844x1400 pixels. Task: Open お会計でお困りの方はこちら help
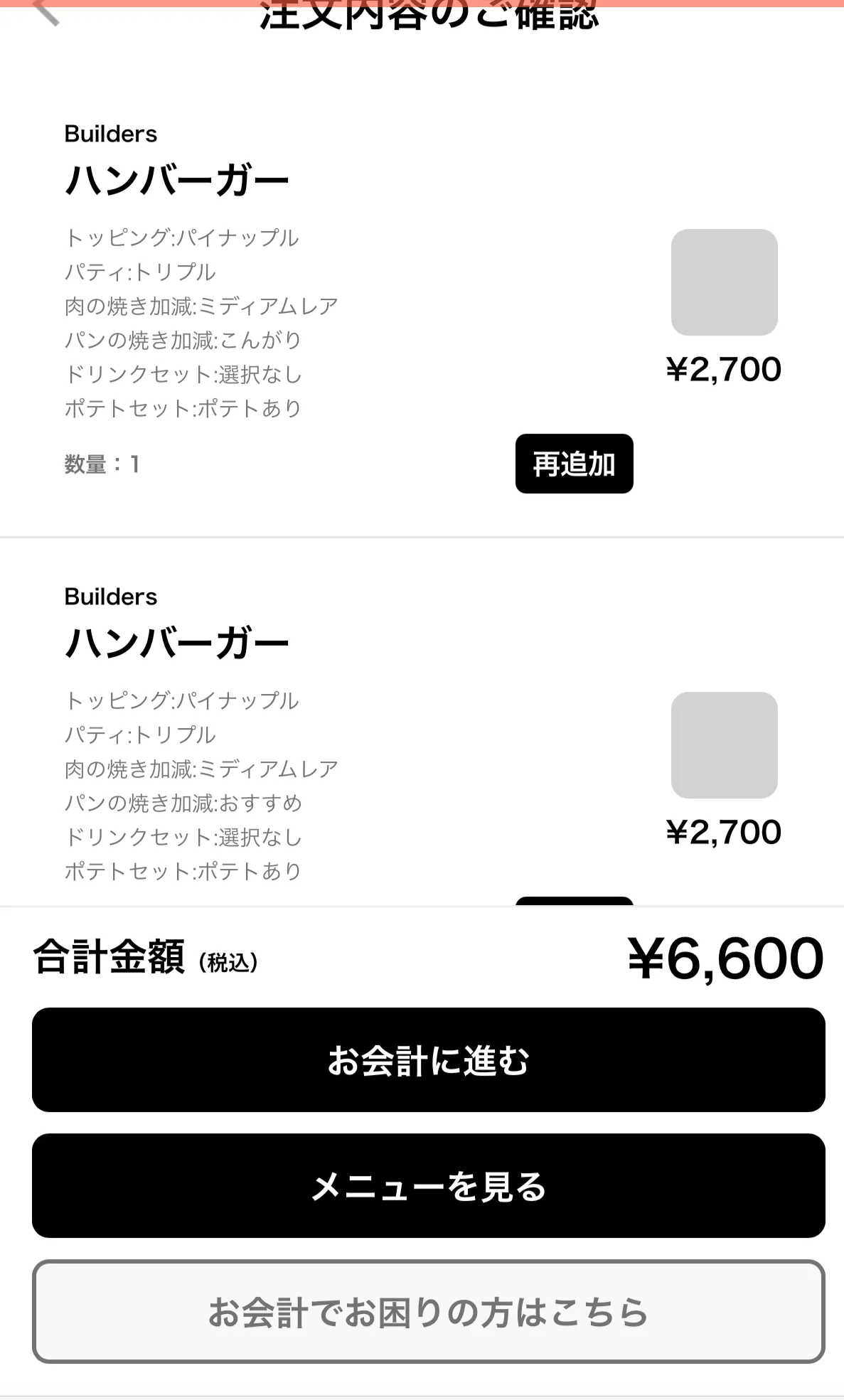click(x=428, y=1311)
